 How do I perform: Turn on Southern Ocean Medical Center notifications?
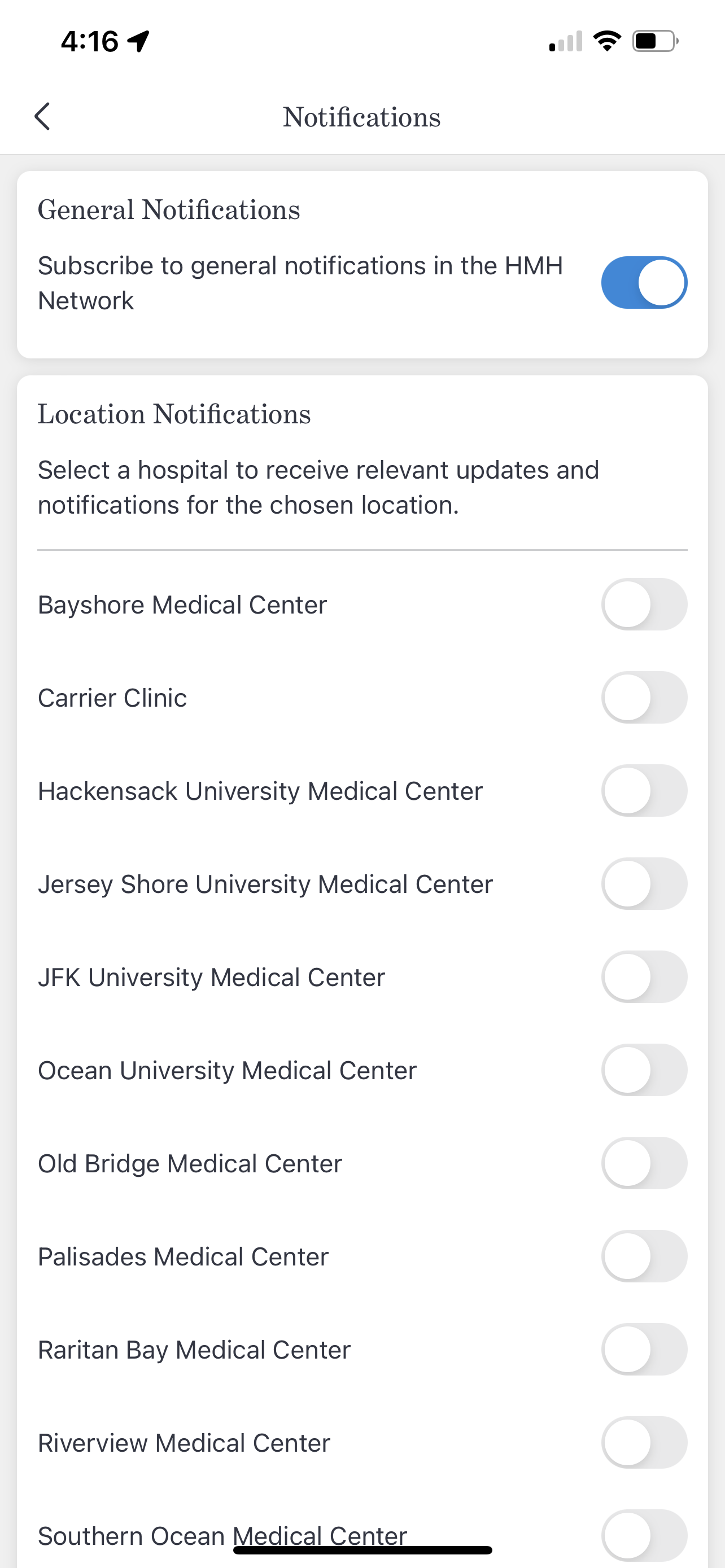coord(644,1536)
